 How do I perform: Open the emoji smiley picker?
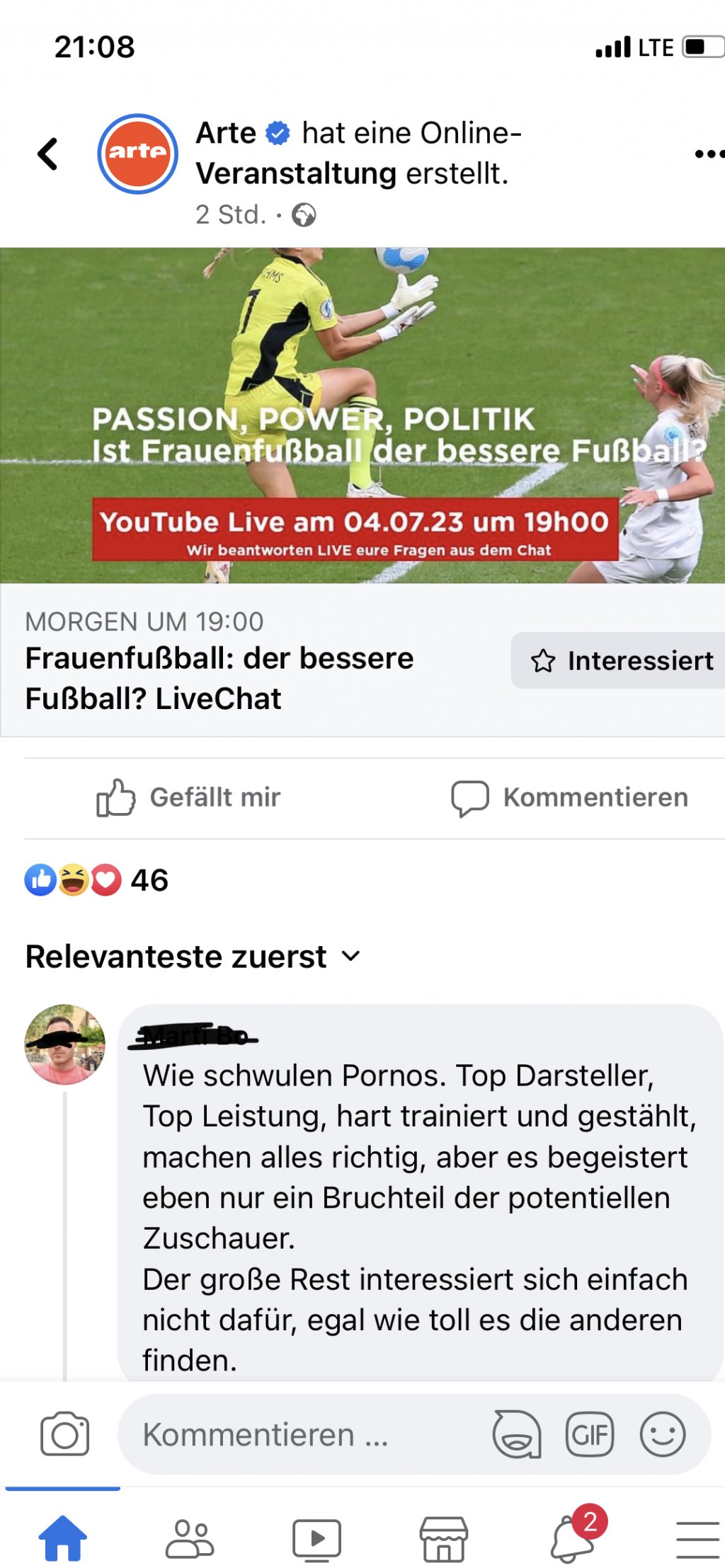click(x=663, y=1434)
